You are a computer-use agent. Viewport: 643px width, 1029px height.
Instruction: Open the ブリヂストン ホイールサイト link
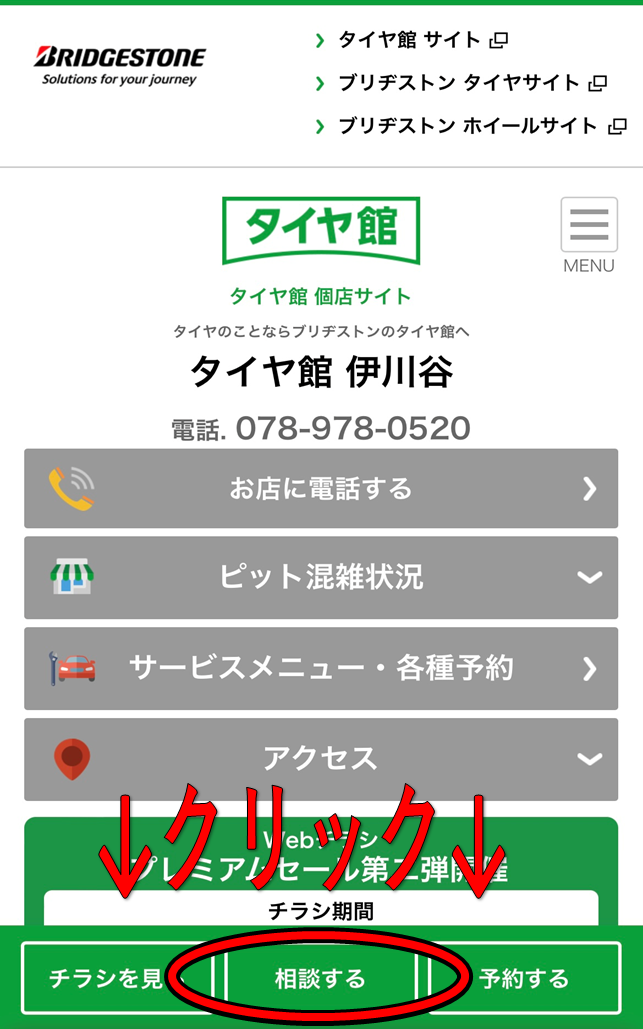pyautogui.click(x=468, y=126)
